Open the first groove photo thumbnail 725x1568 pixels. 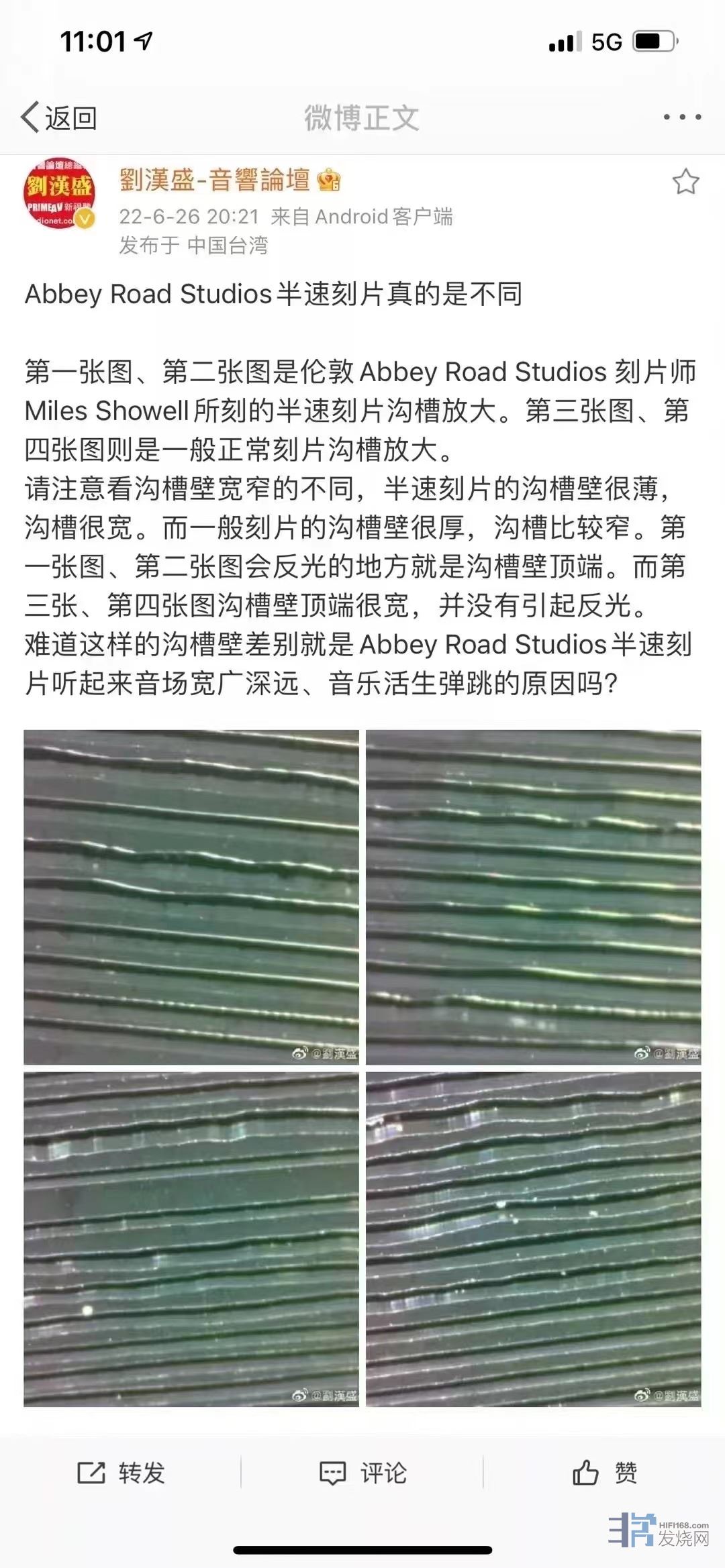tap(191, 897)
